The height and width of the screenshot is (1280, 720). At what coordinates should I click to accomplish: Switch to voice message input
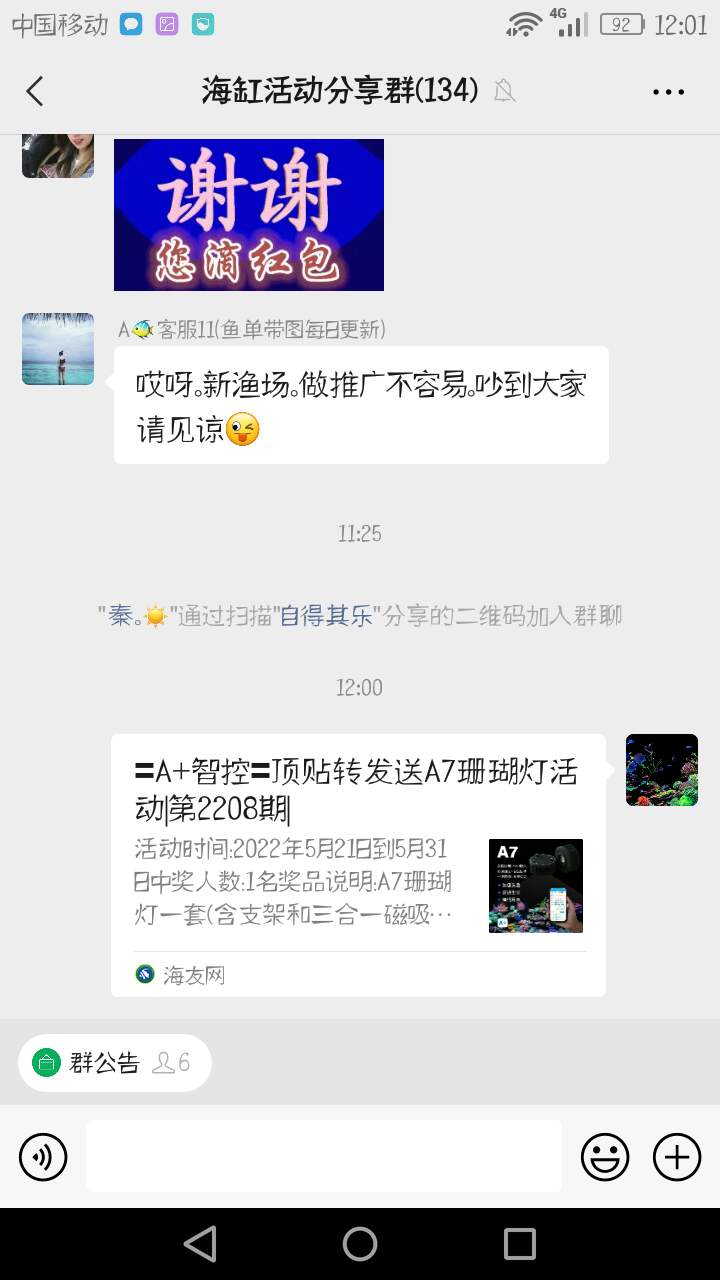click(x=43, y=1157)
